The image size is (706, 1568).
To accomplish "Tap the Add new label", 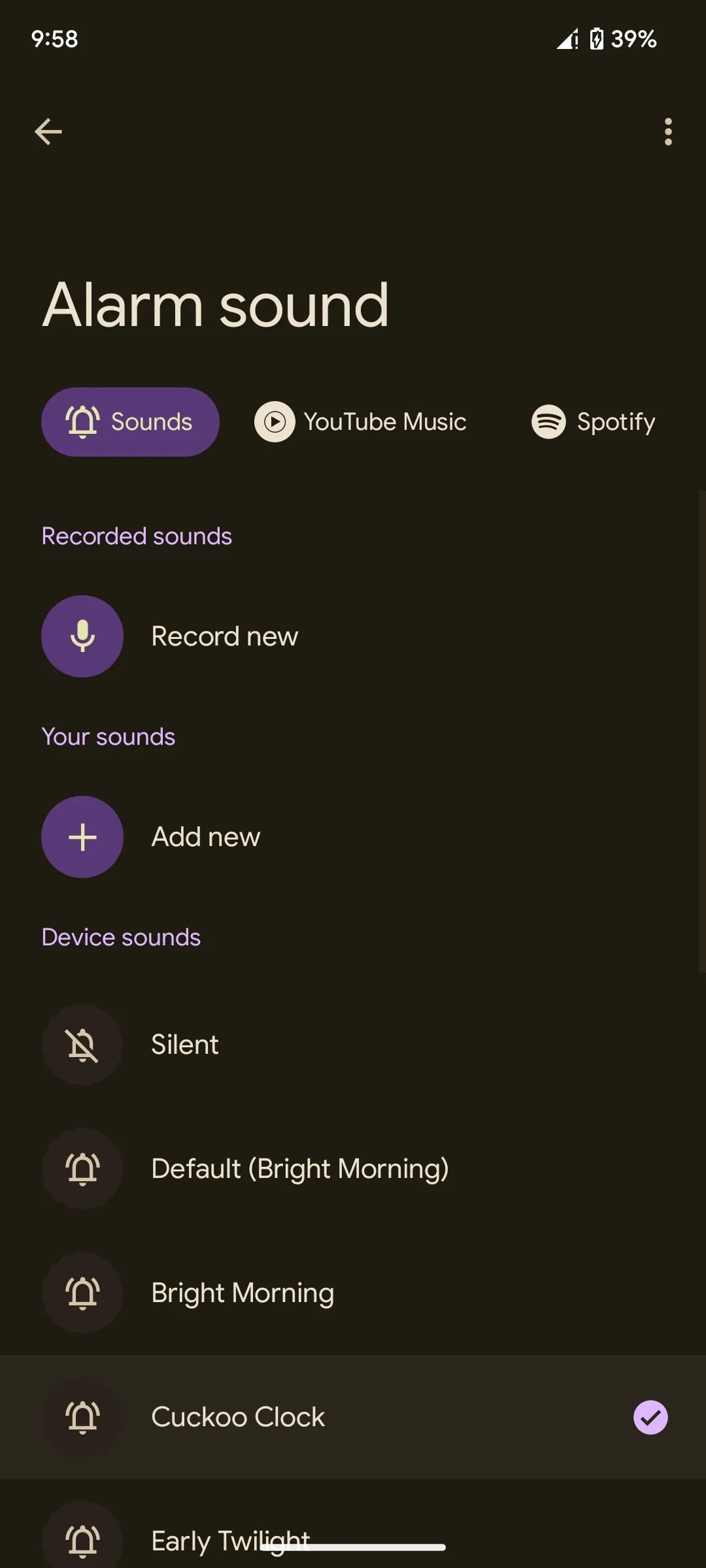I will [205, 836].
